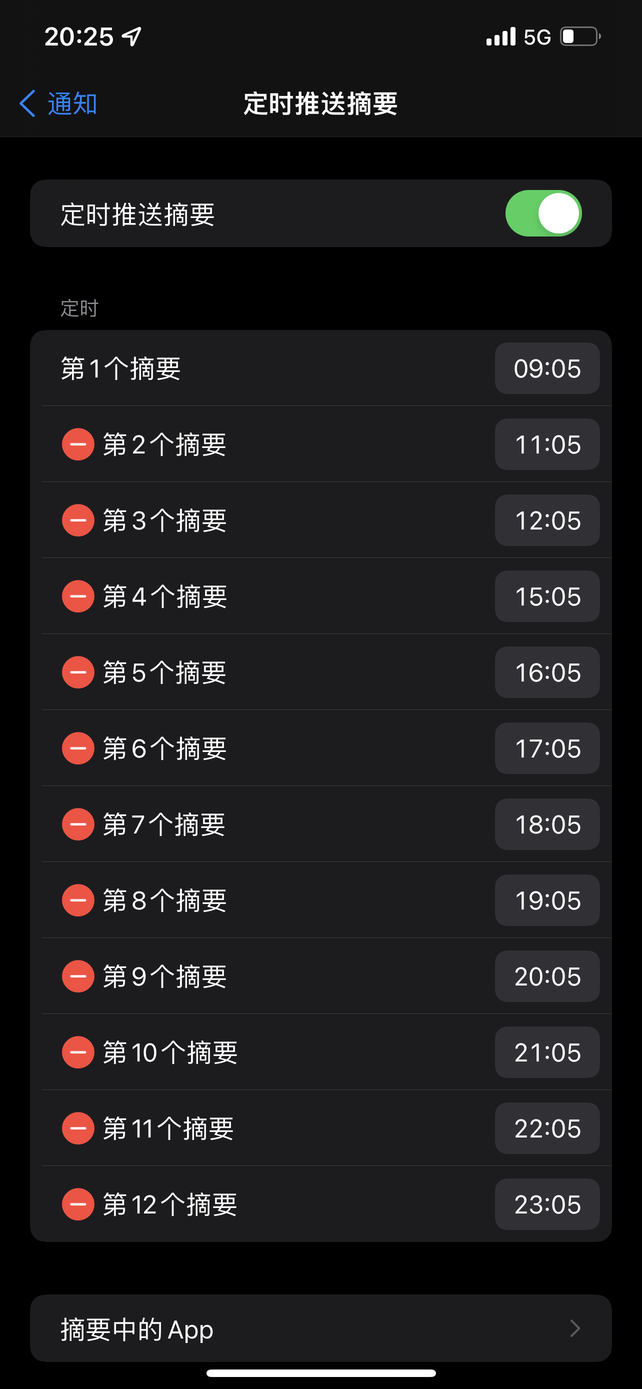Viewport: 642px width, 1389px height.
Task: Open 摘要中的 App list
Action: (321, 1329)
